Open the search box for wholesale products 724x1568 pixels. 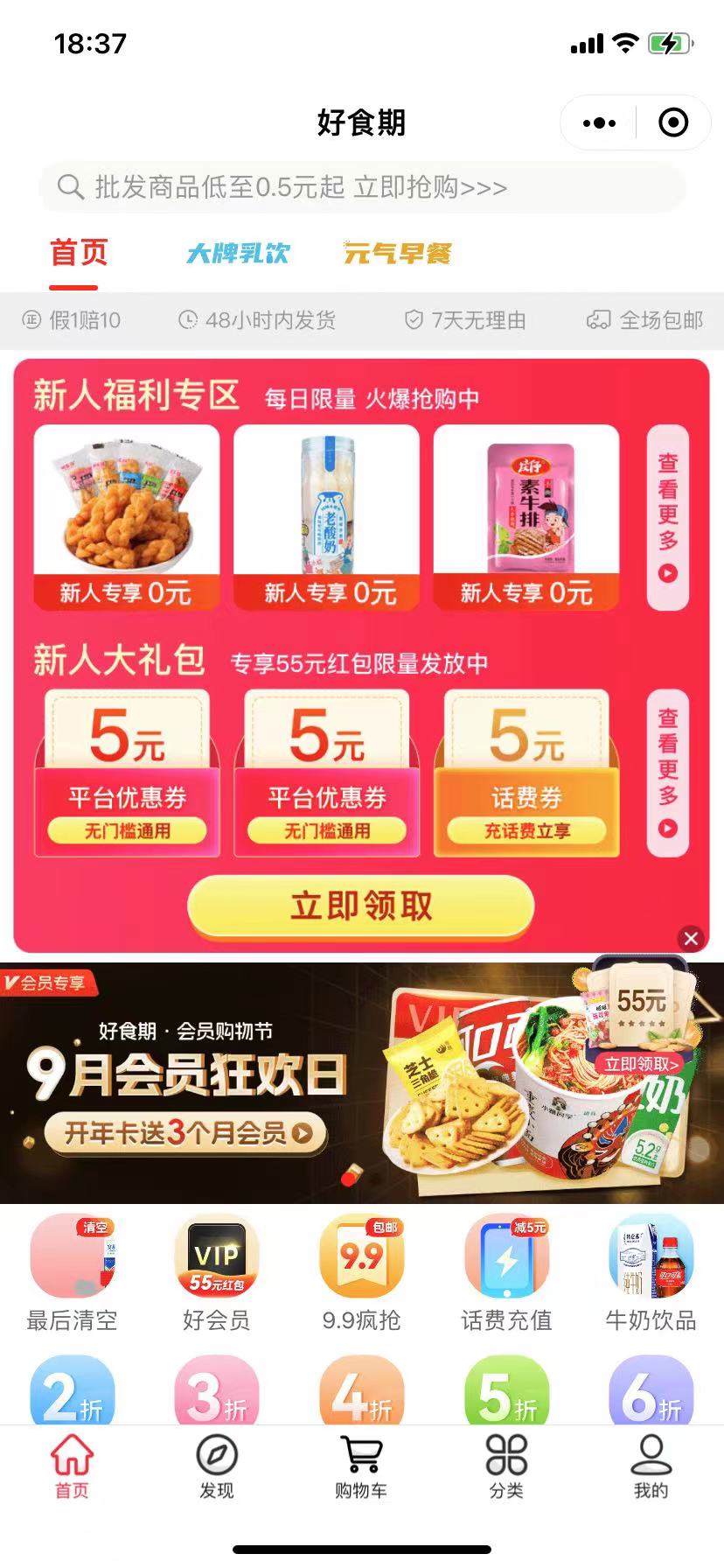click(362, 187)
